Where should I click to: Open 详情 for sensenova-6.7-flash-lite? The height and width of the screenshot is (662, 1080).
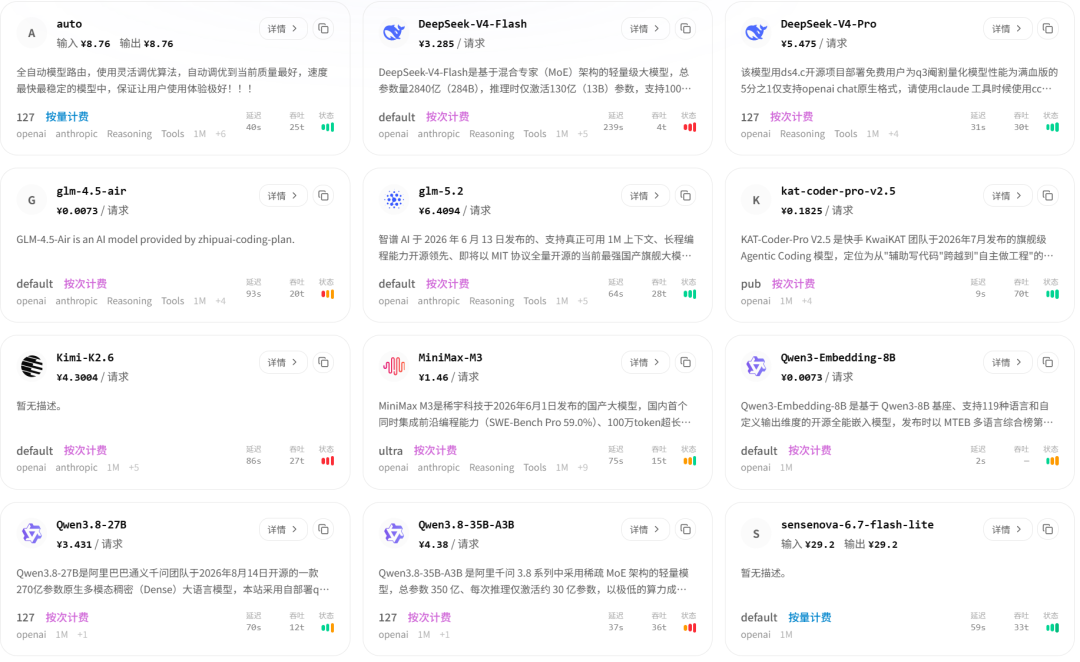[x=1008, y=530]
